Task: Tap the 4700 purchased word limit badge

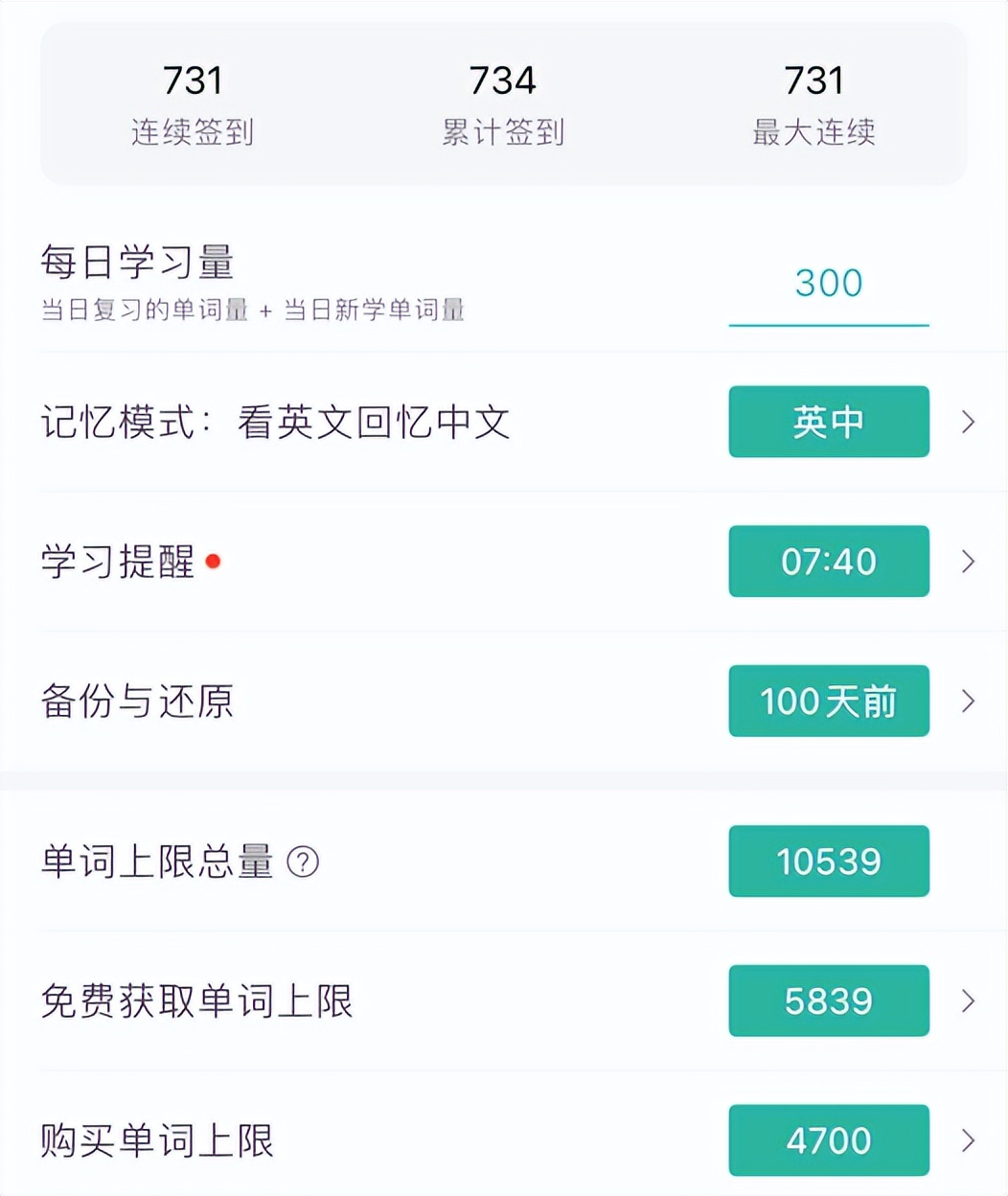Action: (x=828, y=1140)
